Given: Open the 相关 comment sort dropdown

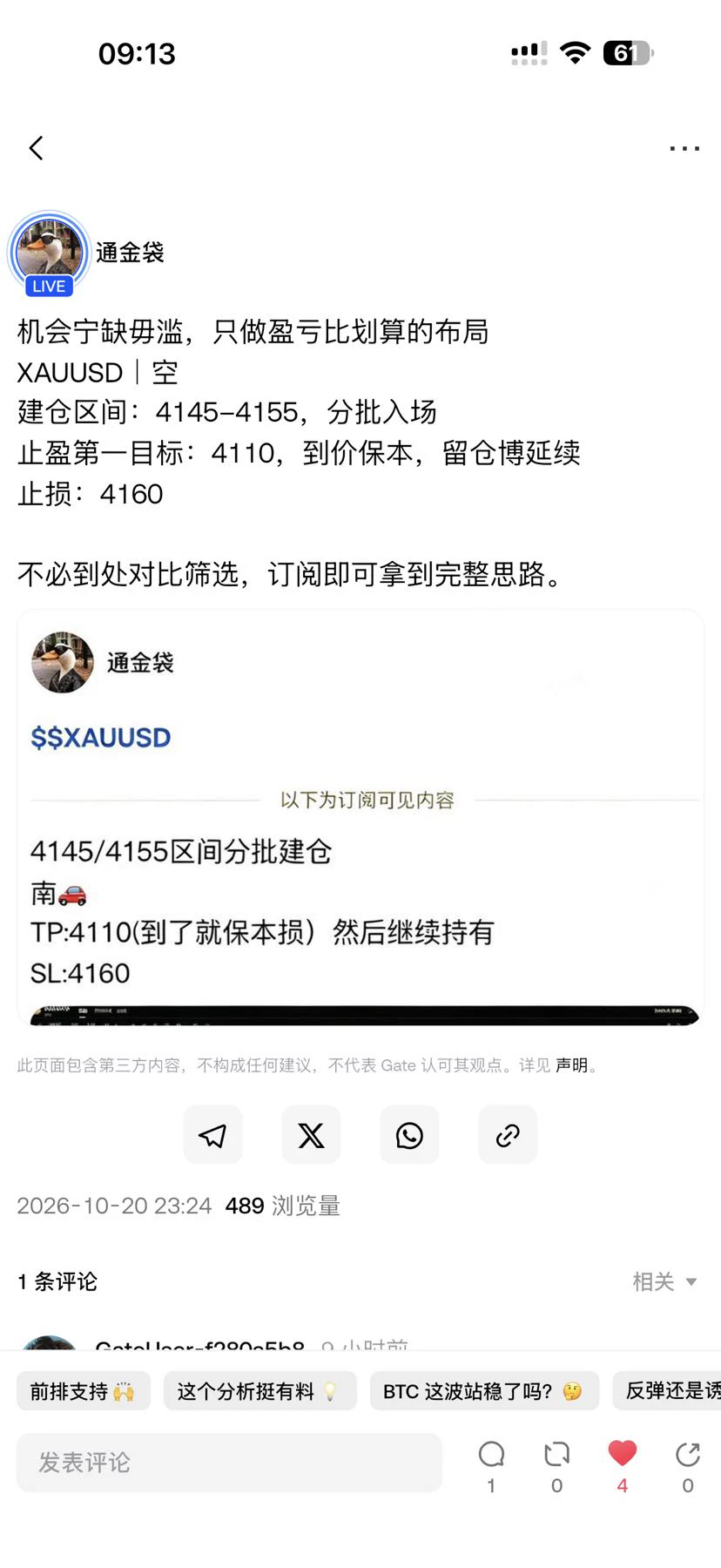Looking at the screenshot, I should click(664, 1281).
